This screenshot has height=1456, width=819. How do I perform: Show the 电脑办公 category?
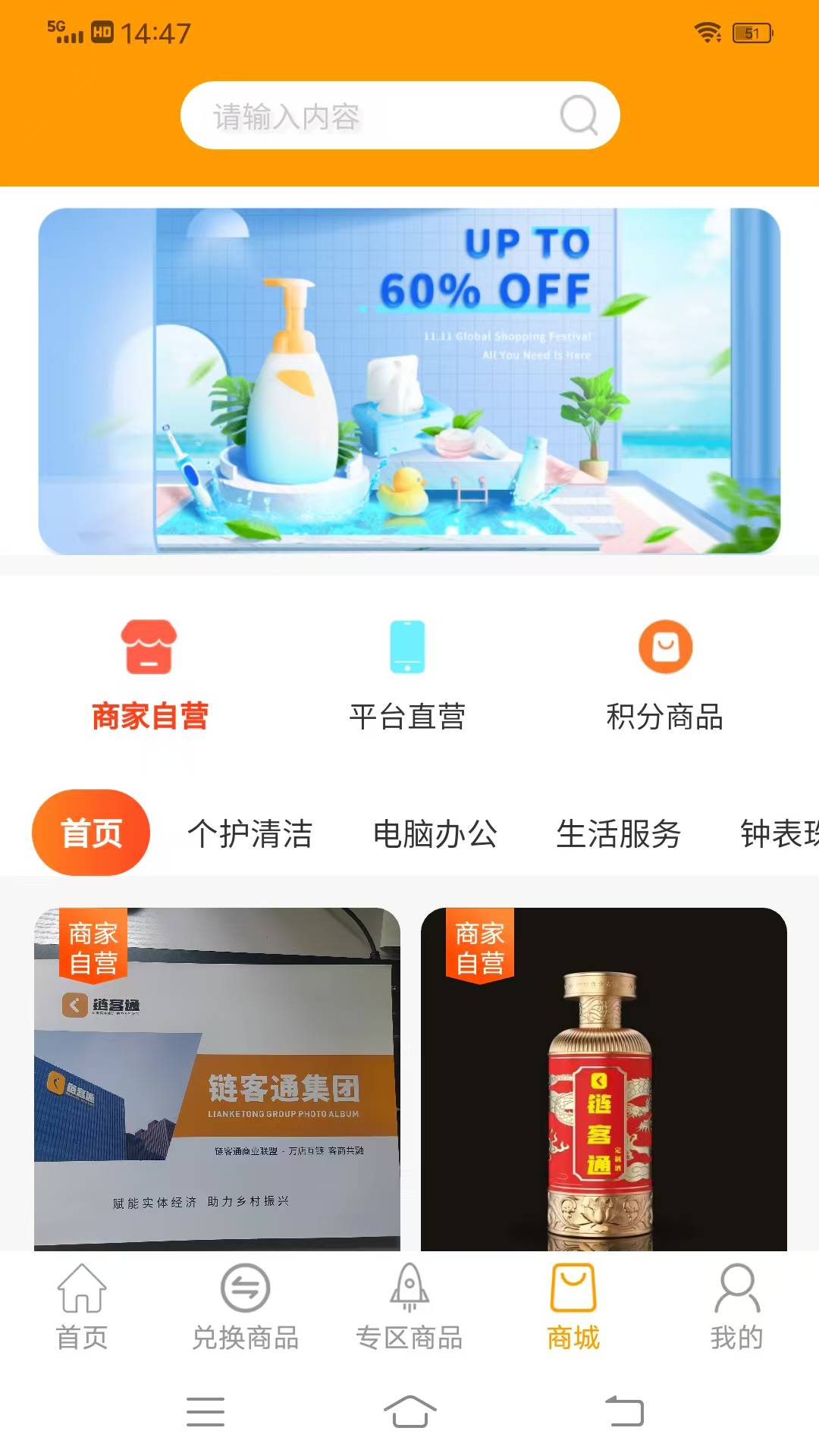435,833
